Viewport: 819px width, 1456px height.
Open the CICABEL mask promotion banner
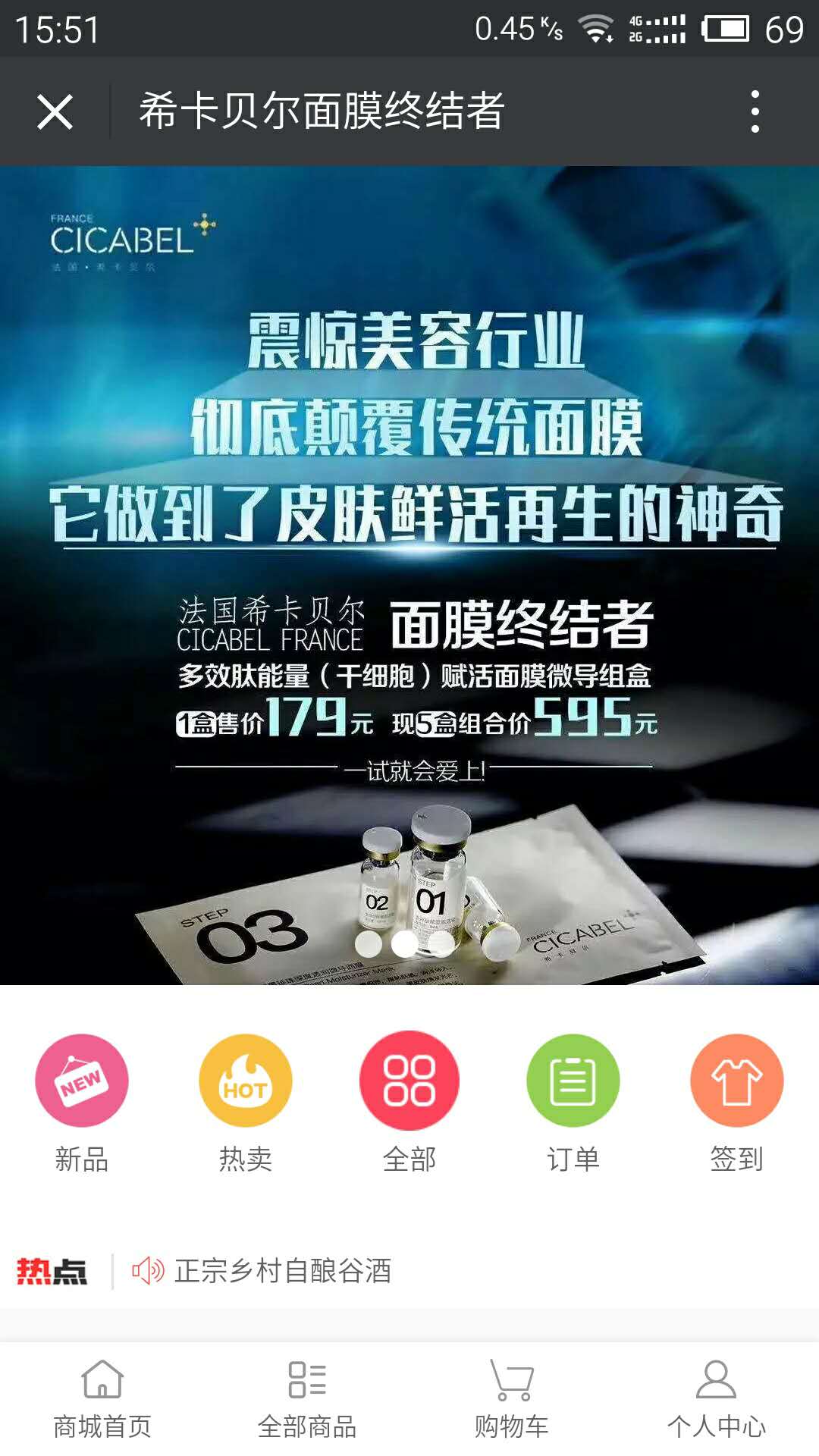[x=409, y=575]
